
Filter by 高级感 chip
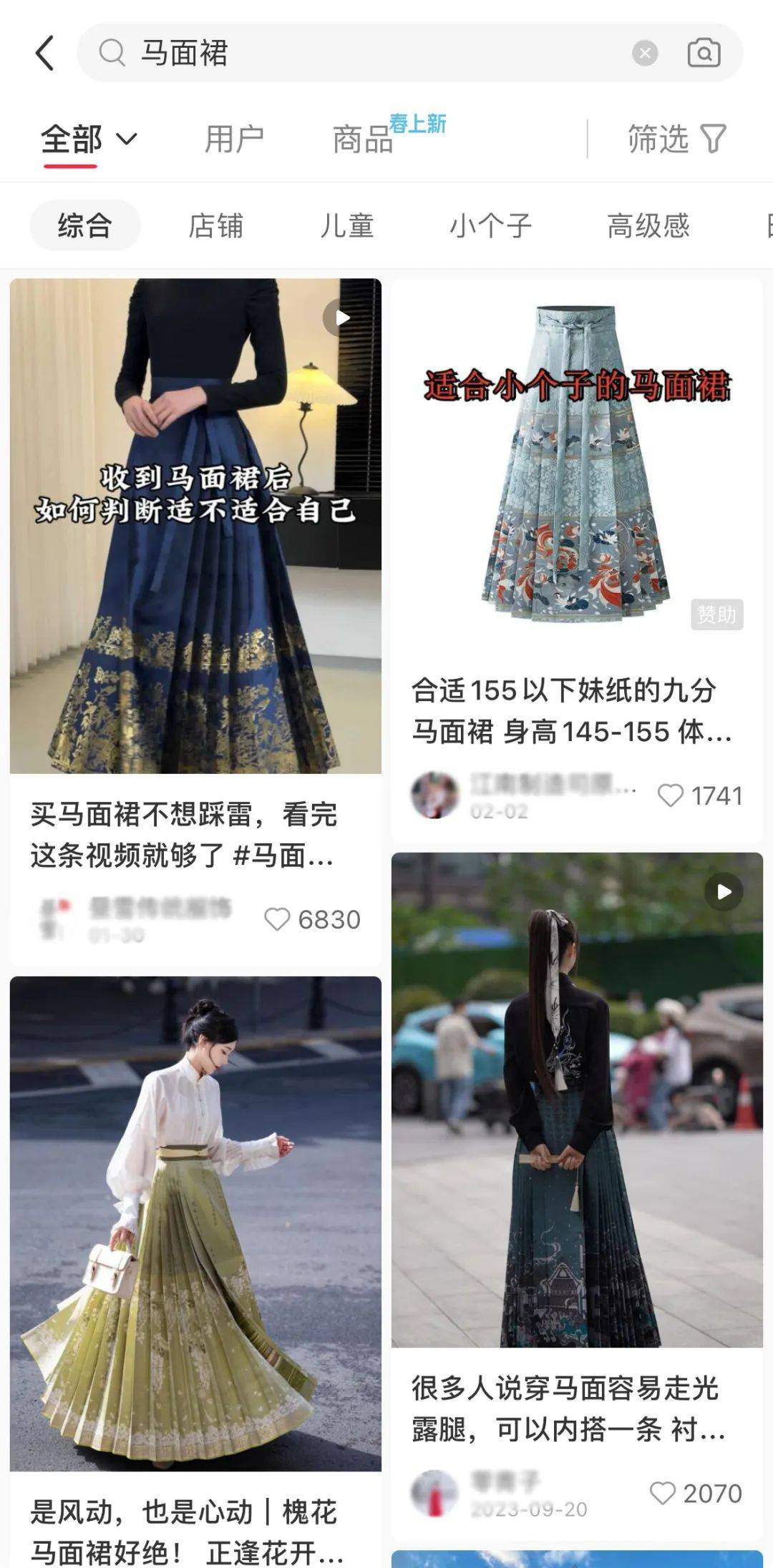648,225
